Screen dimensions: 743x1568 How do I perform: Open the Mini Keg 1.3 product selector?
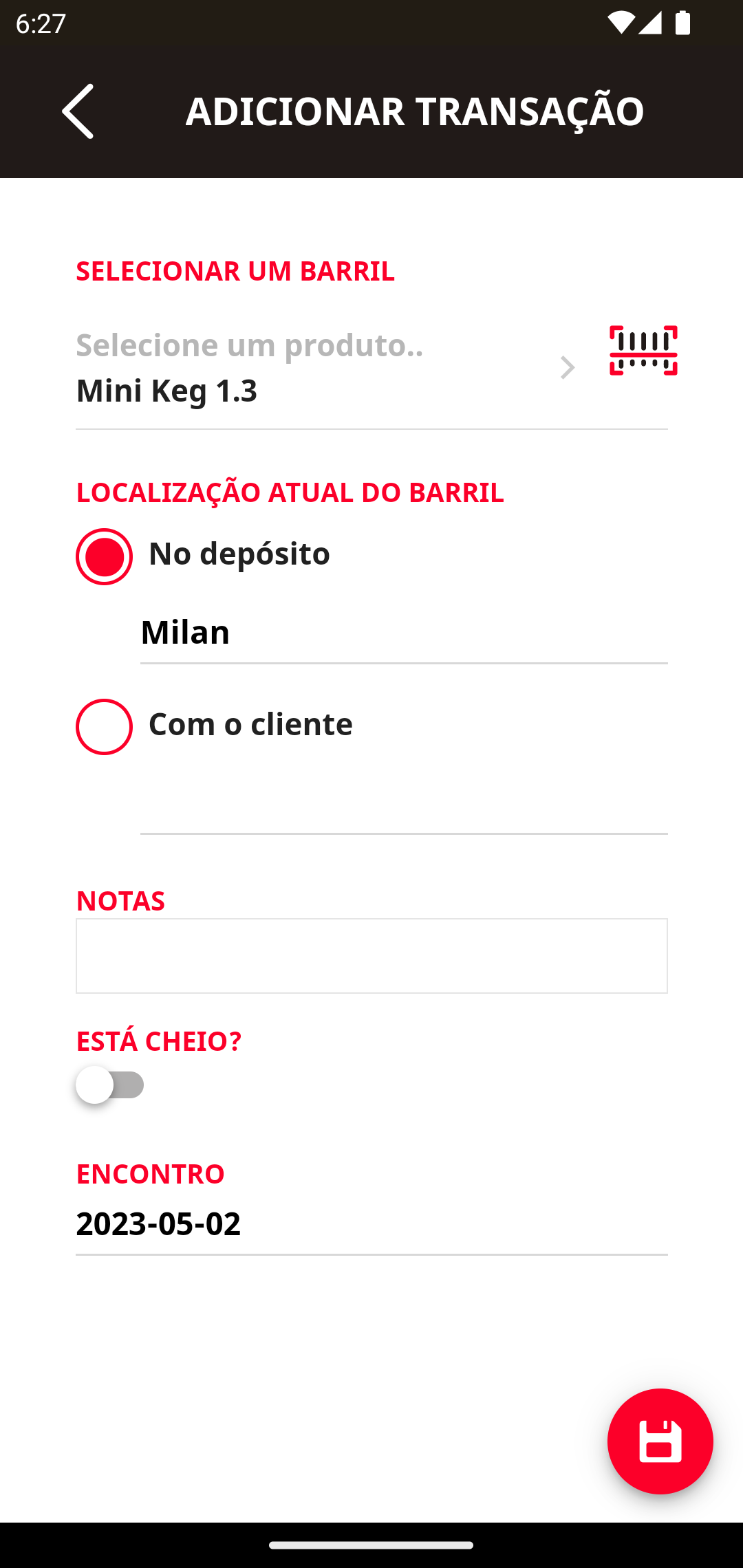coord(166,392)
